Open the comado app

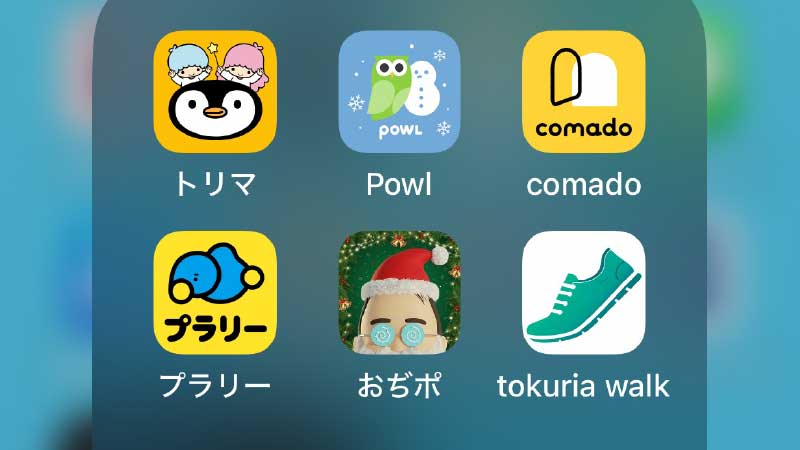[x=584, y=92]
